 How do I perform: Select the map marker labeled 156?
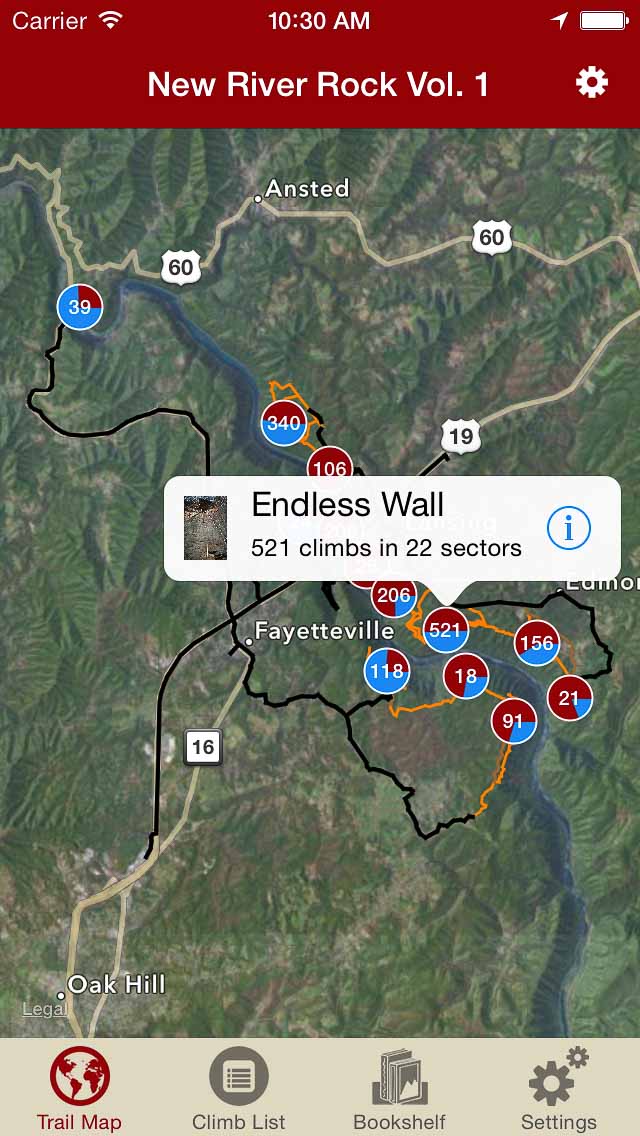click(537, 643)
